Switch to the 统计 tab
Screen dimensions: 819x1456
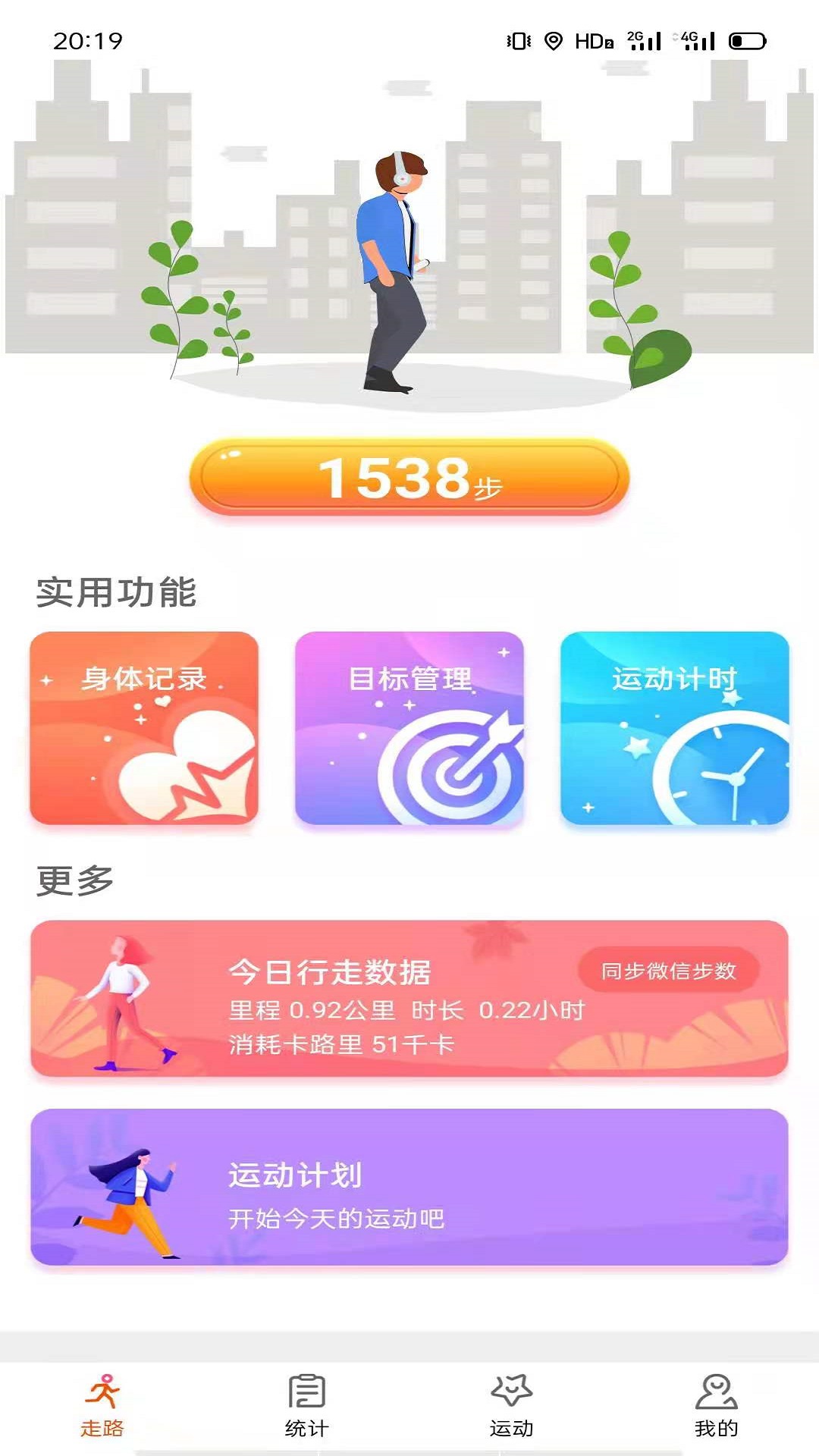point(307,1407)
